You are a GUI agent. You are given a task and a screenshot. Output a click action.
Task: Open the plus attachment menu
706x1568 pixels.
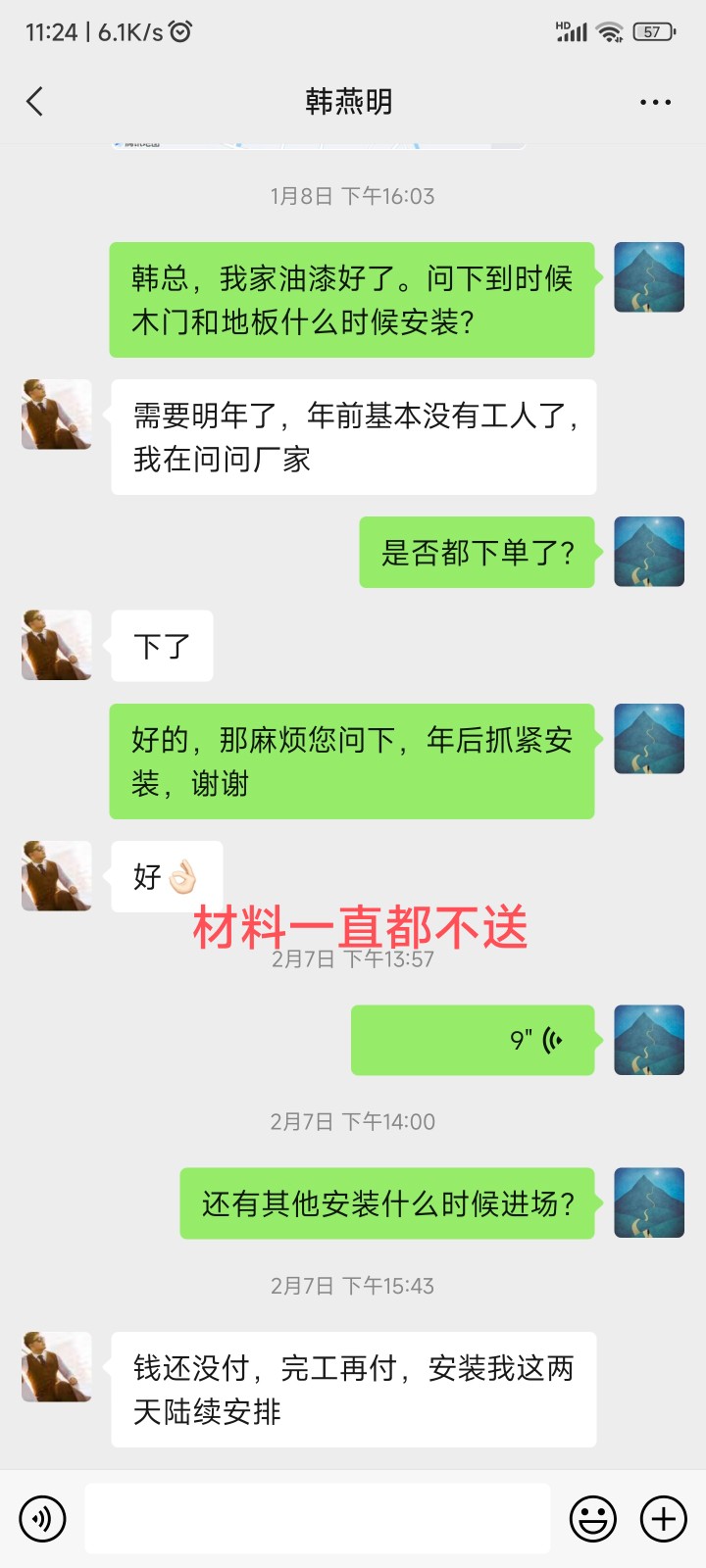pyautogui.click(x=664, y=1519)
